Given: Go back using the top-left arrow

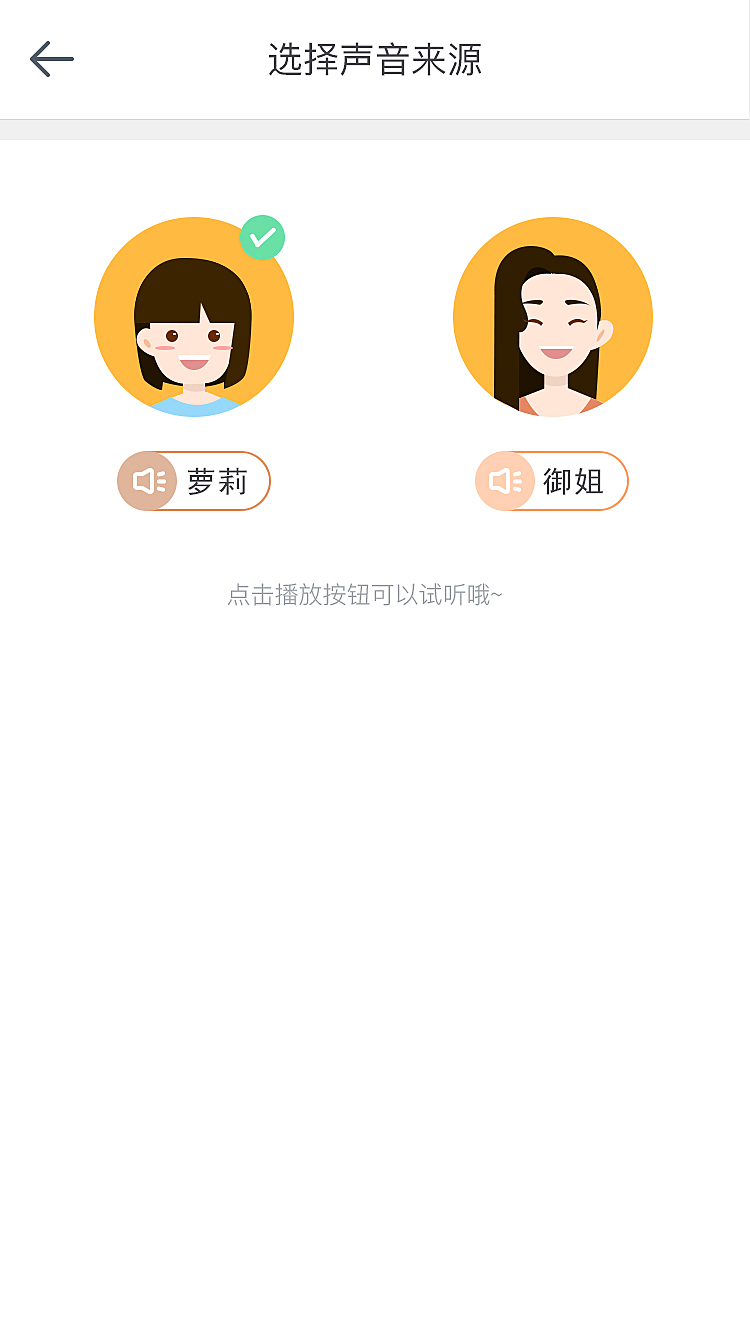Looking at the screenshot, I should point(52,60).
